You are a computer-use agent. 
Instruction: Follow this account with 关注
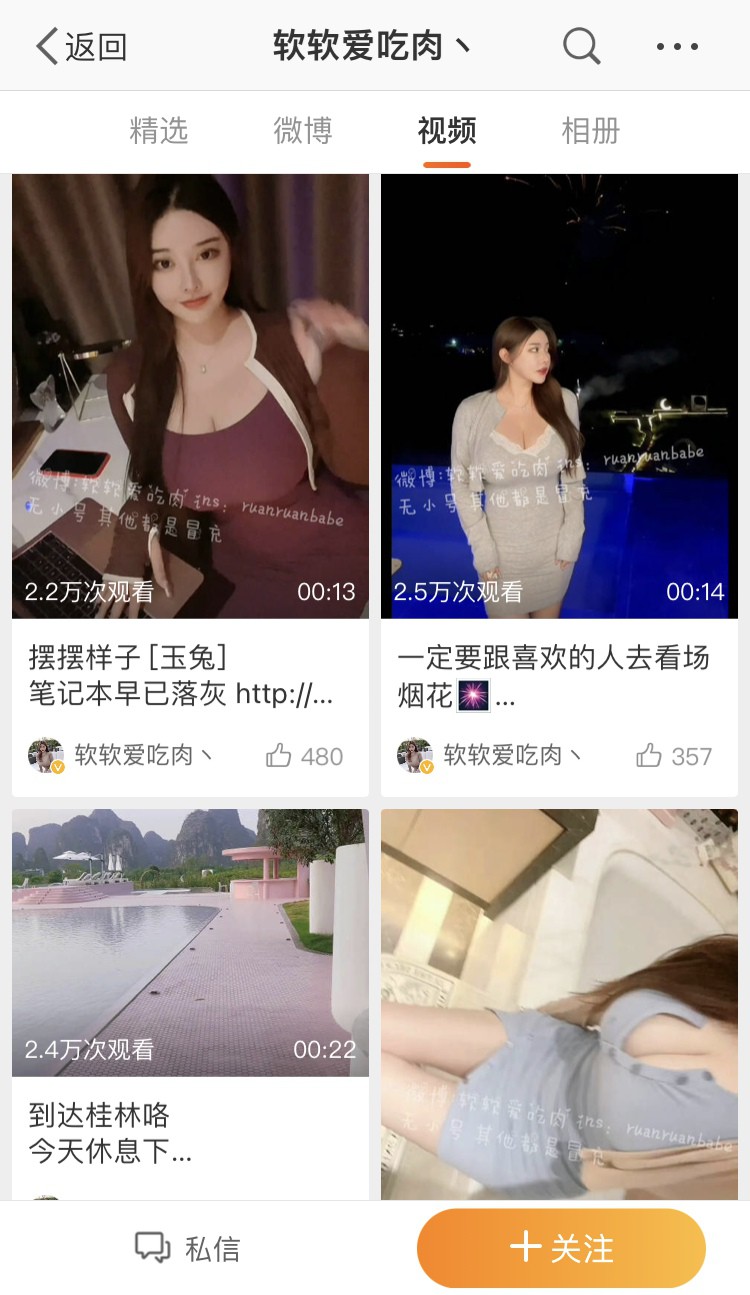561,1248
